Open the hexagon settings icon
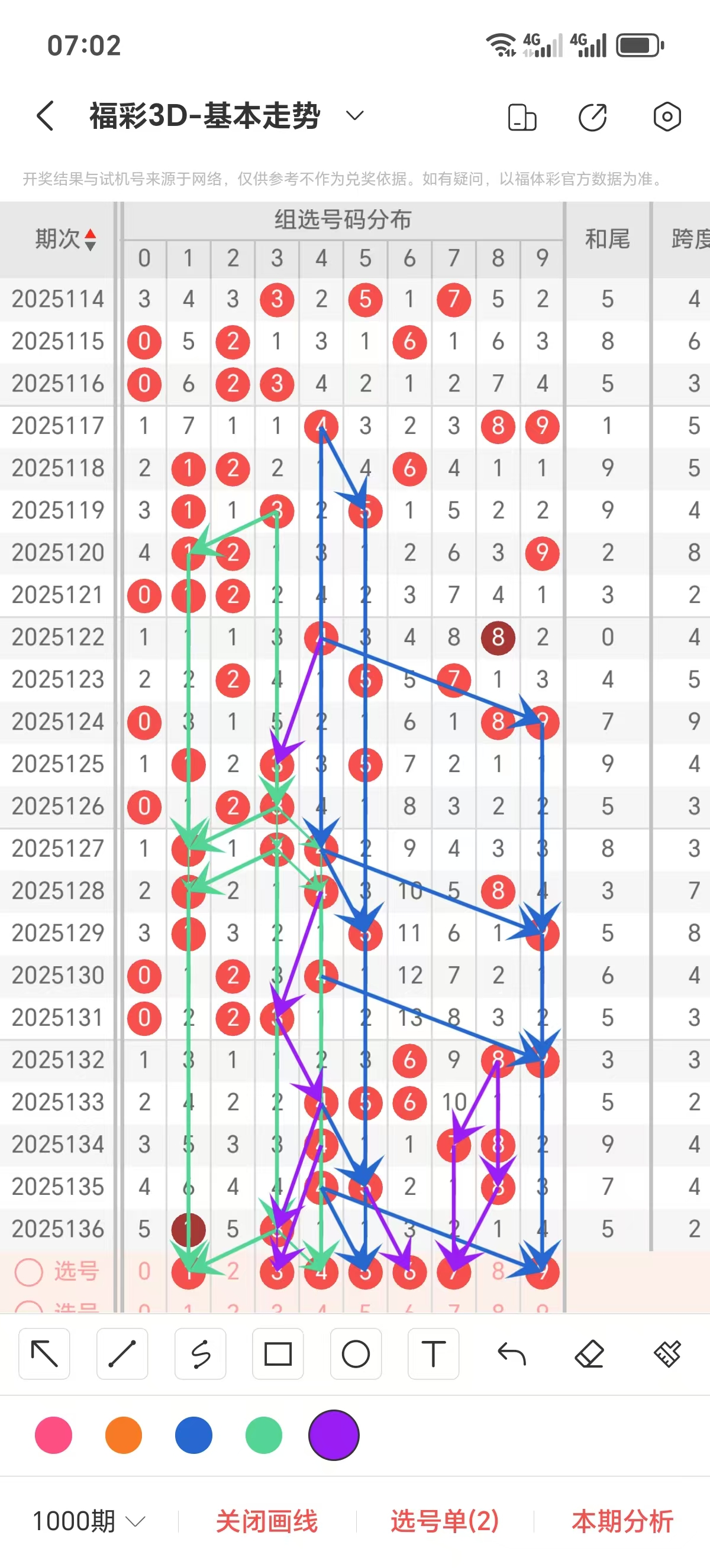 click(x=667, y=116)
